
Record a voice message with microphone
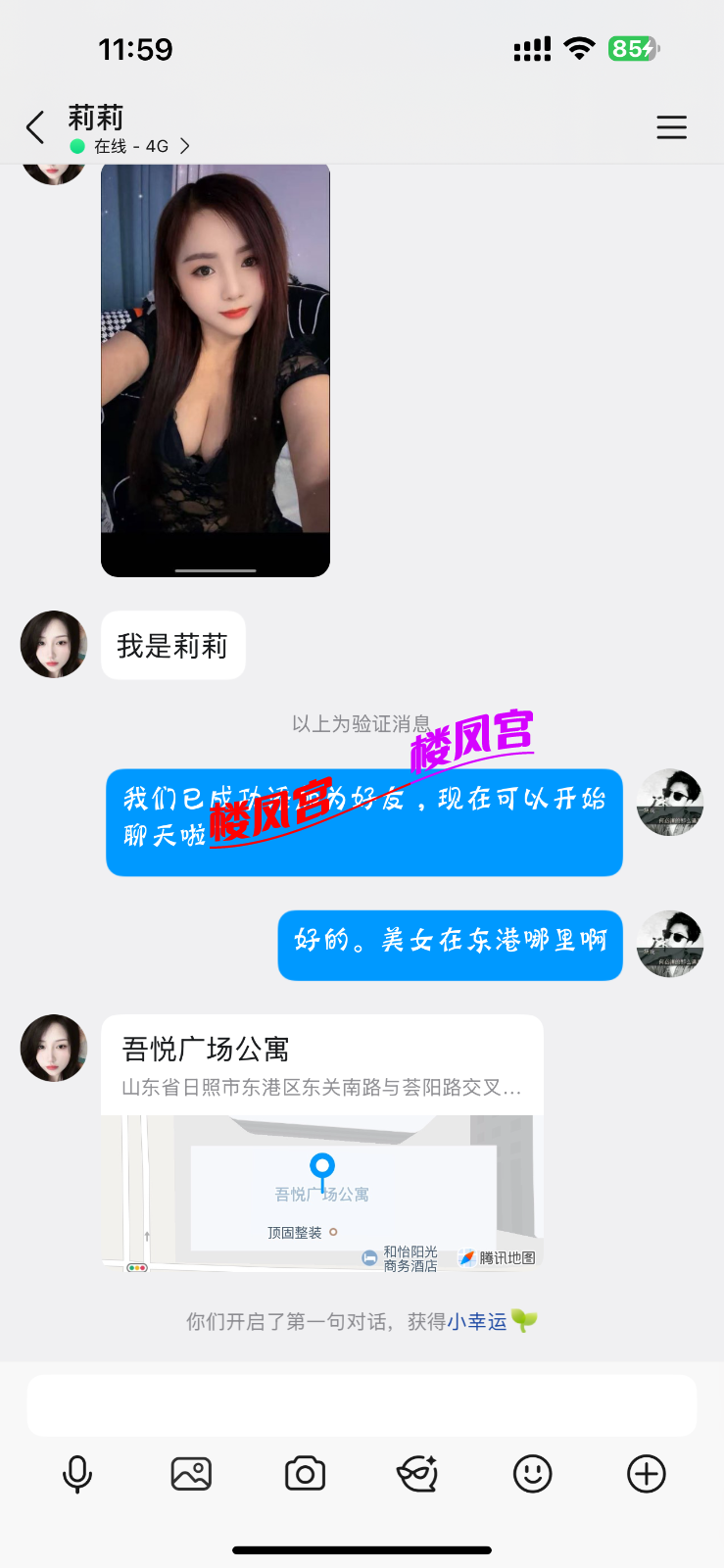[77, 1474]
